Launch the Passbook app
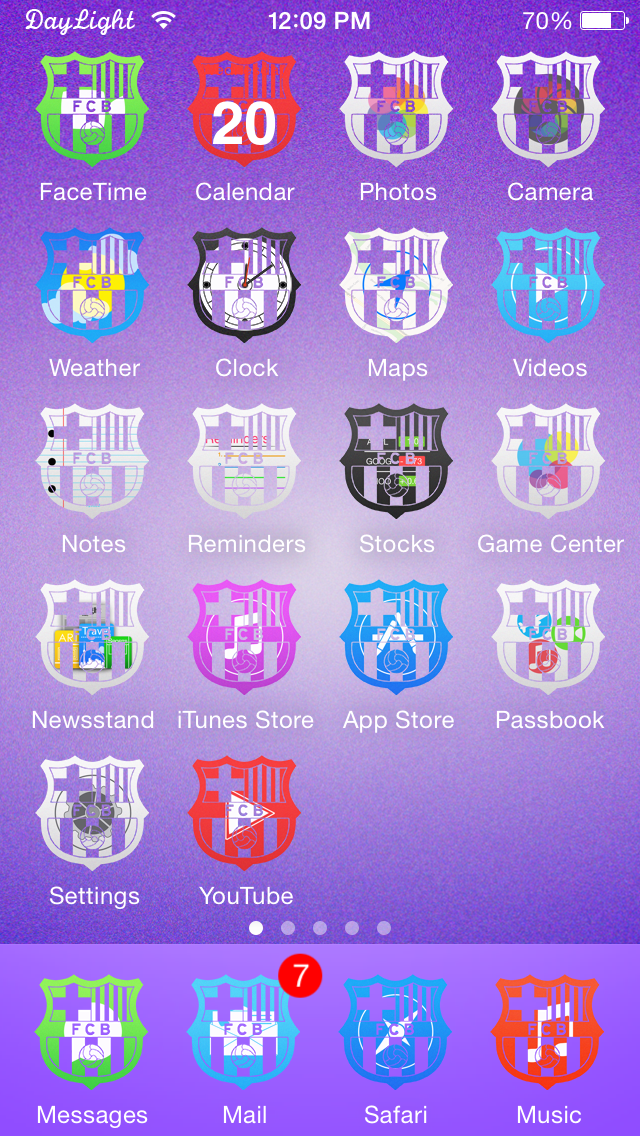The image size is (640, 1136). (x=550, y=638)
